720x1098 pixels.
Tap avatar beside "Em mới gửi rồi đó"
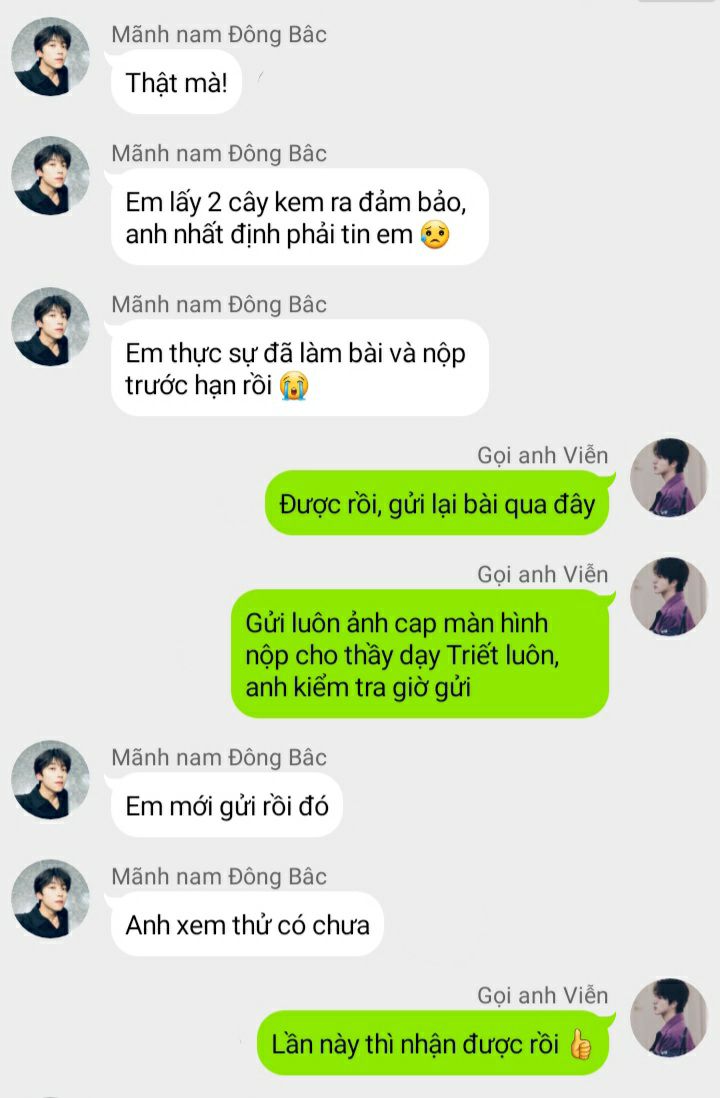(50, 780)
